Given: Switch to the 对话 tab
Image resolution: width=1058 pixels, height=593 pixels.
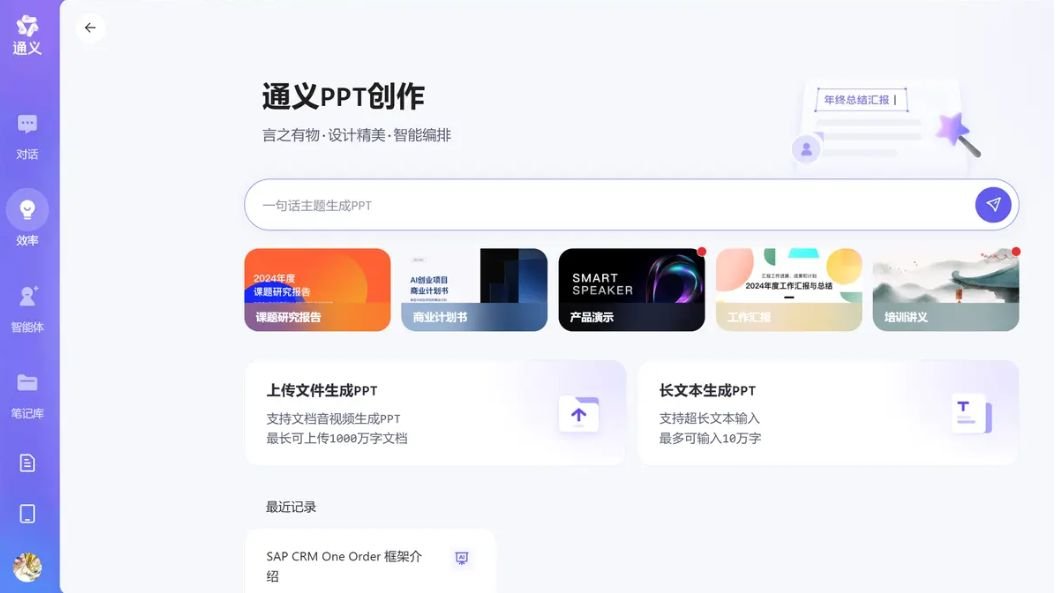Looking at the screenshot, I should 27,136.
